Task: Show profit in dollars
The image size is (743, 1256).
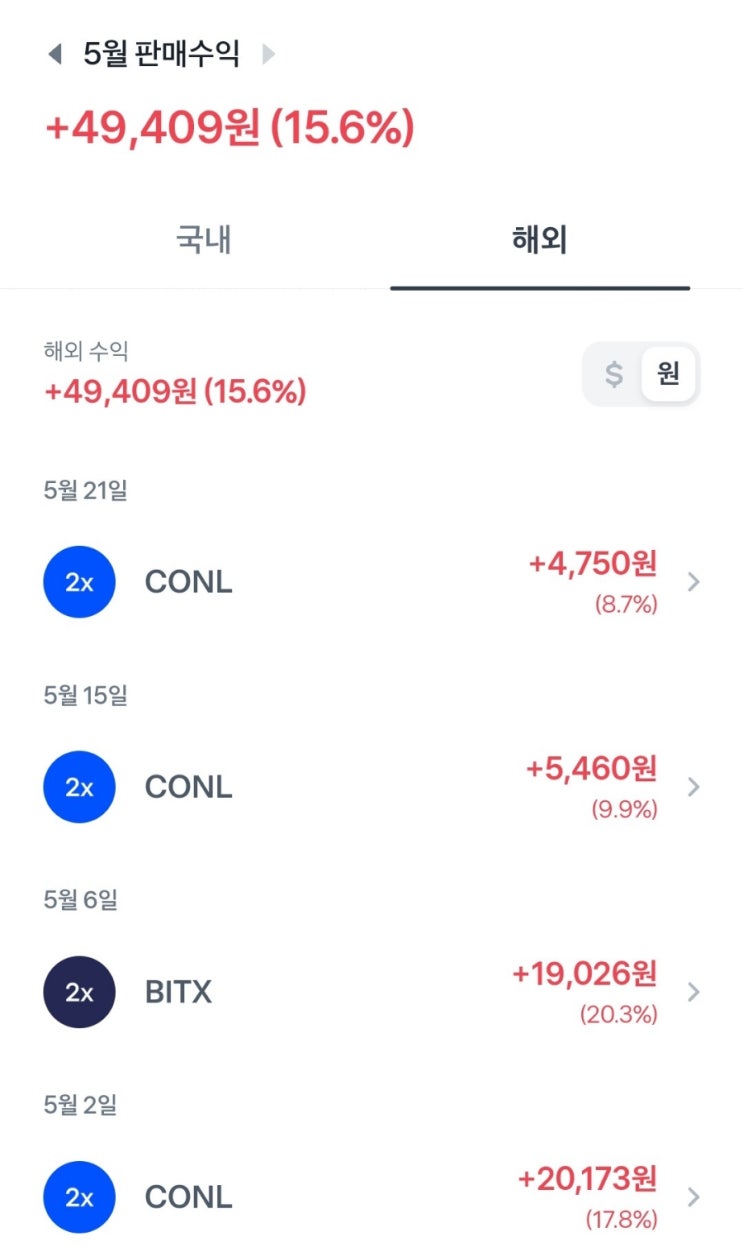Action: (614, 375)
